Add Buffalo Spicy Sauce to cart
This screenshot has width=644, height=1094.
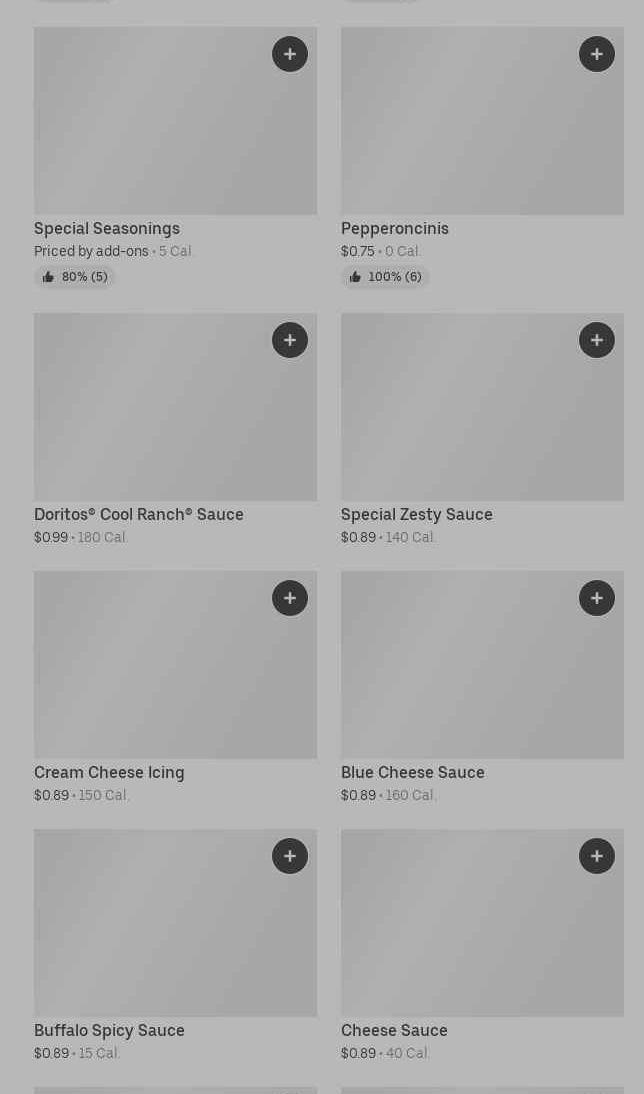[290, 856]
